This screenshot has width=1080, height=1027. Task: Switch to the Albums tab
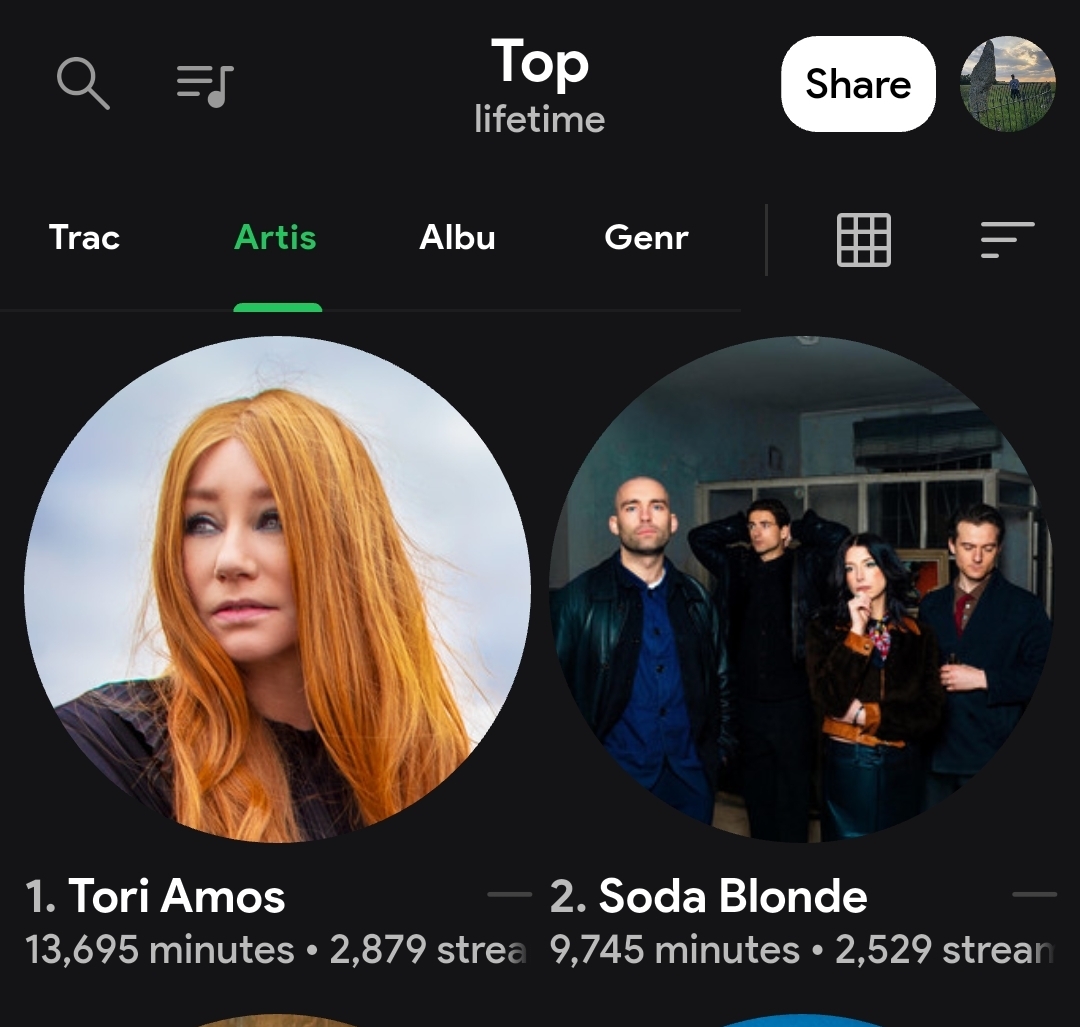458,238
